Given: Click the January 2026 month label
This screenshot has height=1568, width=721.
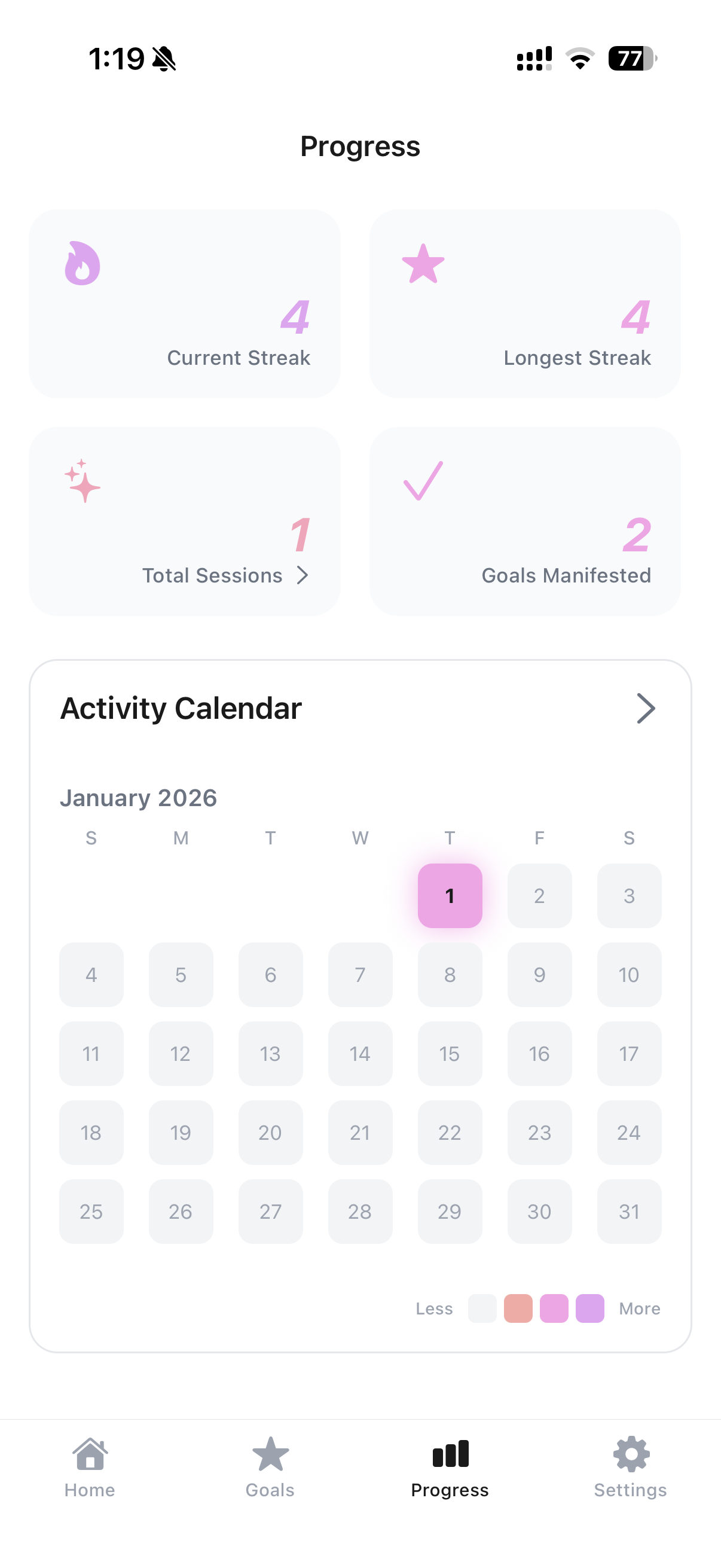Looking at the screenshot, I should [x=139, y=797].
